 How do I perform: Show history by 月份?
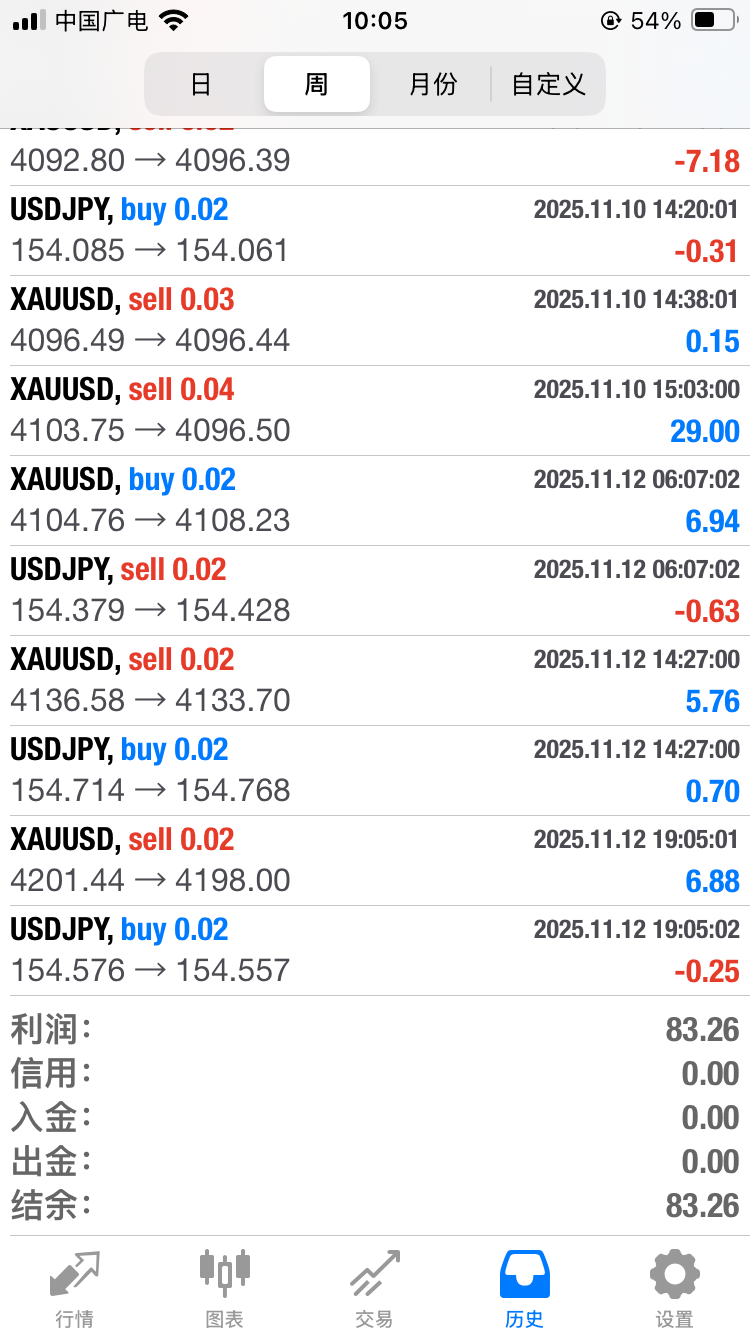point(432,84)
